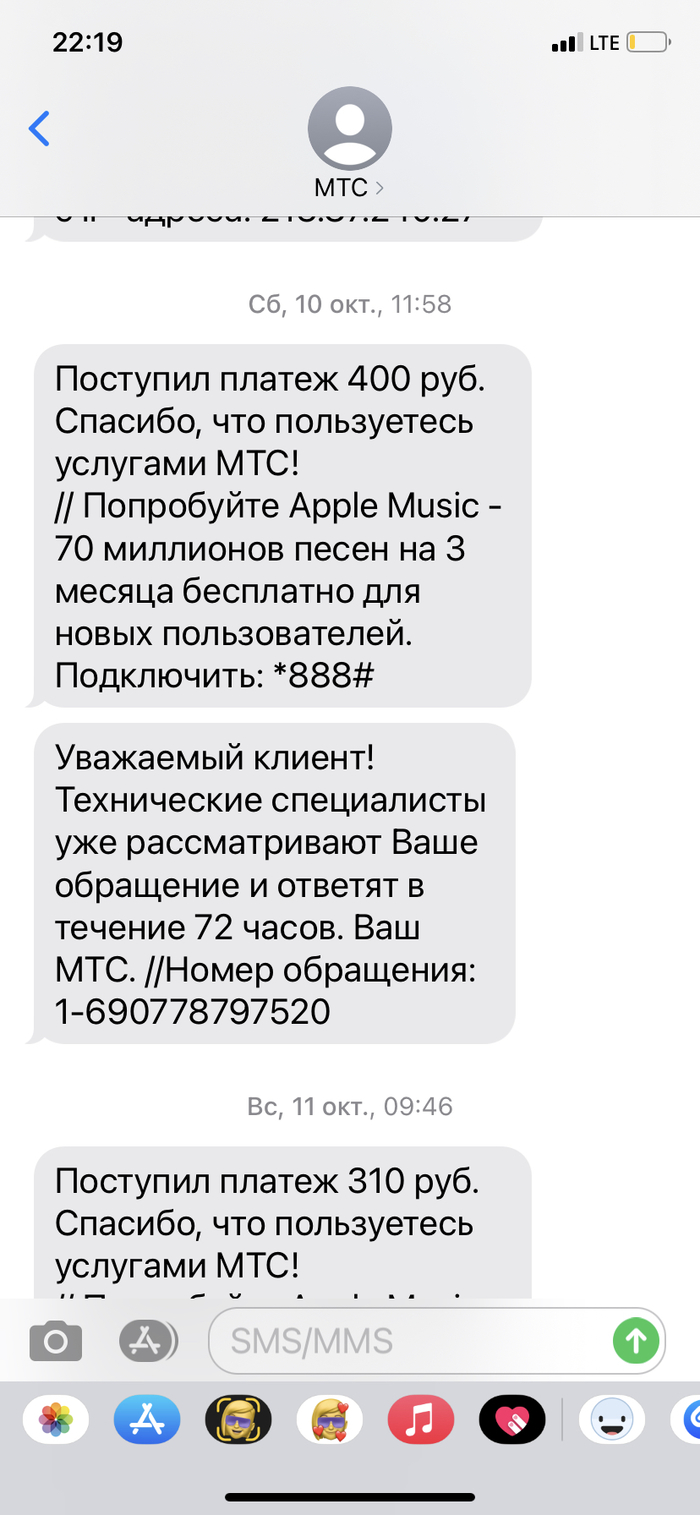The width and height of the screenshot is (700, 1515).
Task: Open the Music iMessage app
Action: [421, 1420]
